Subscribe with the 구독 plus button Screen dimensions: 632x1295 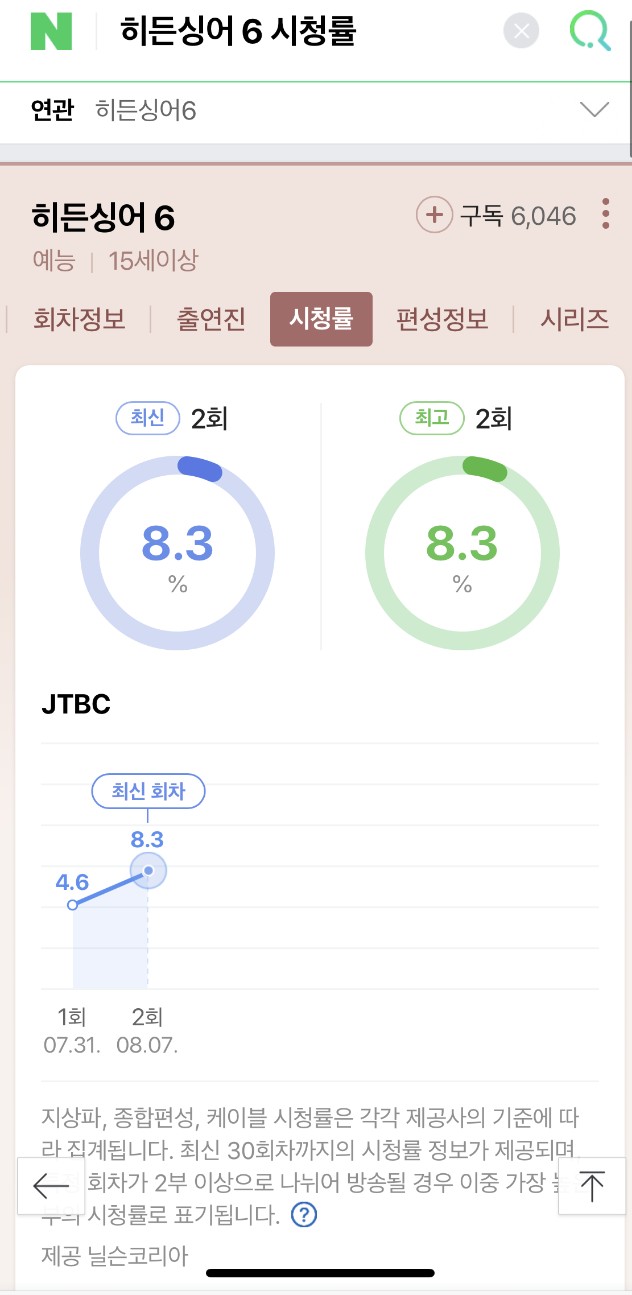[x=434, y=215]
